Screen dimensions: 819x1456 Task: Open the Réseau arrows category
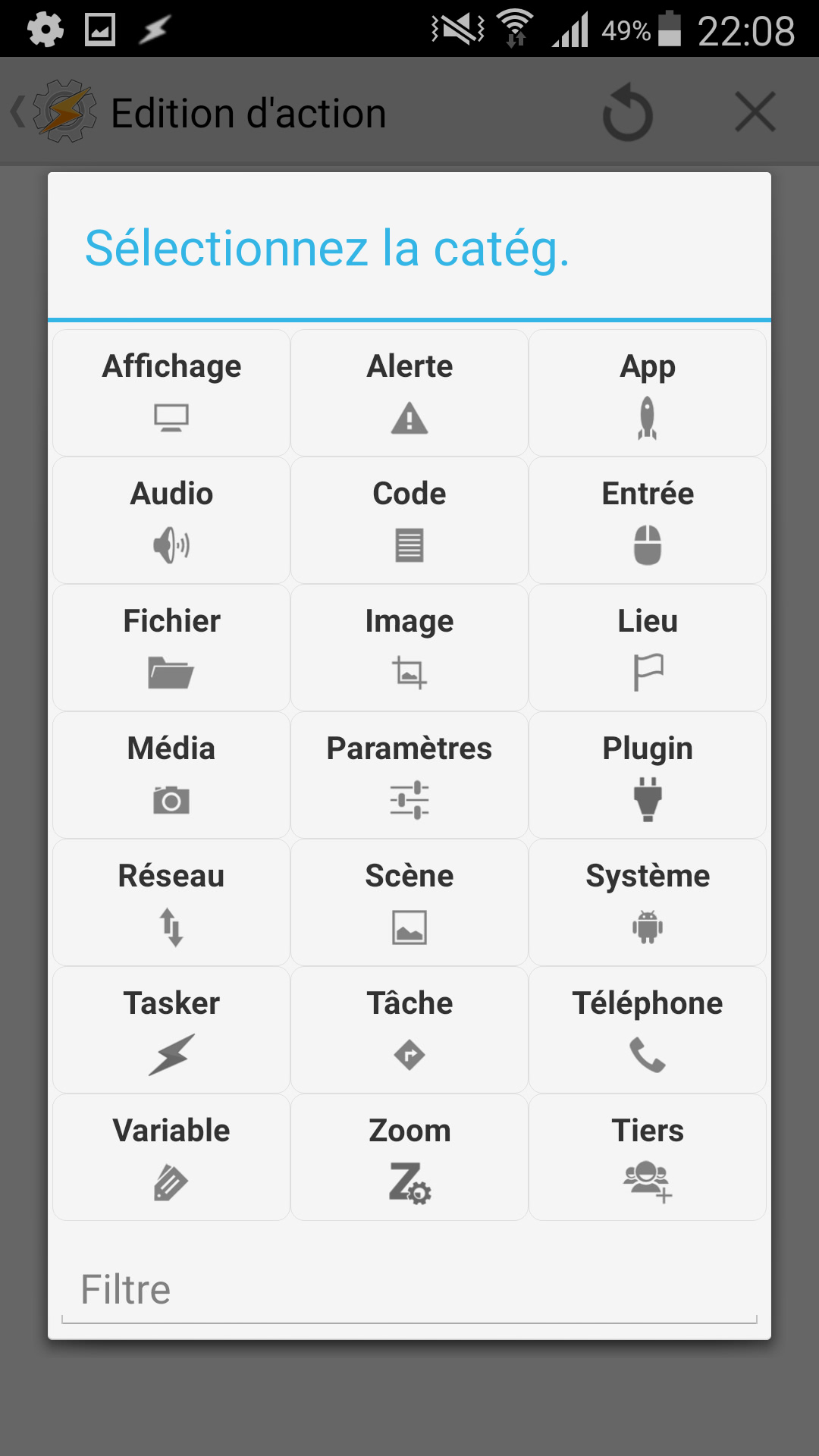point(170,902)
